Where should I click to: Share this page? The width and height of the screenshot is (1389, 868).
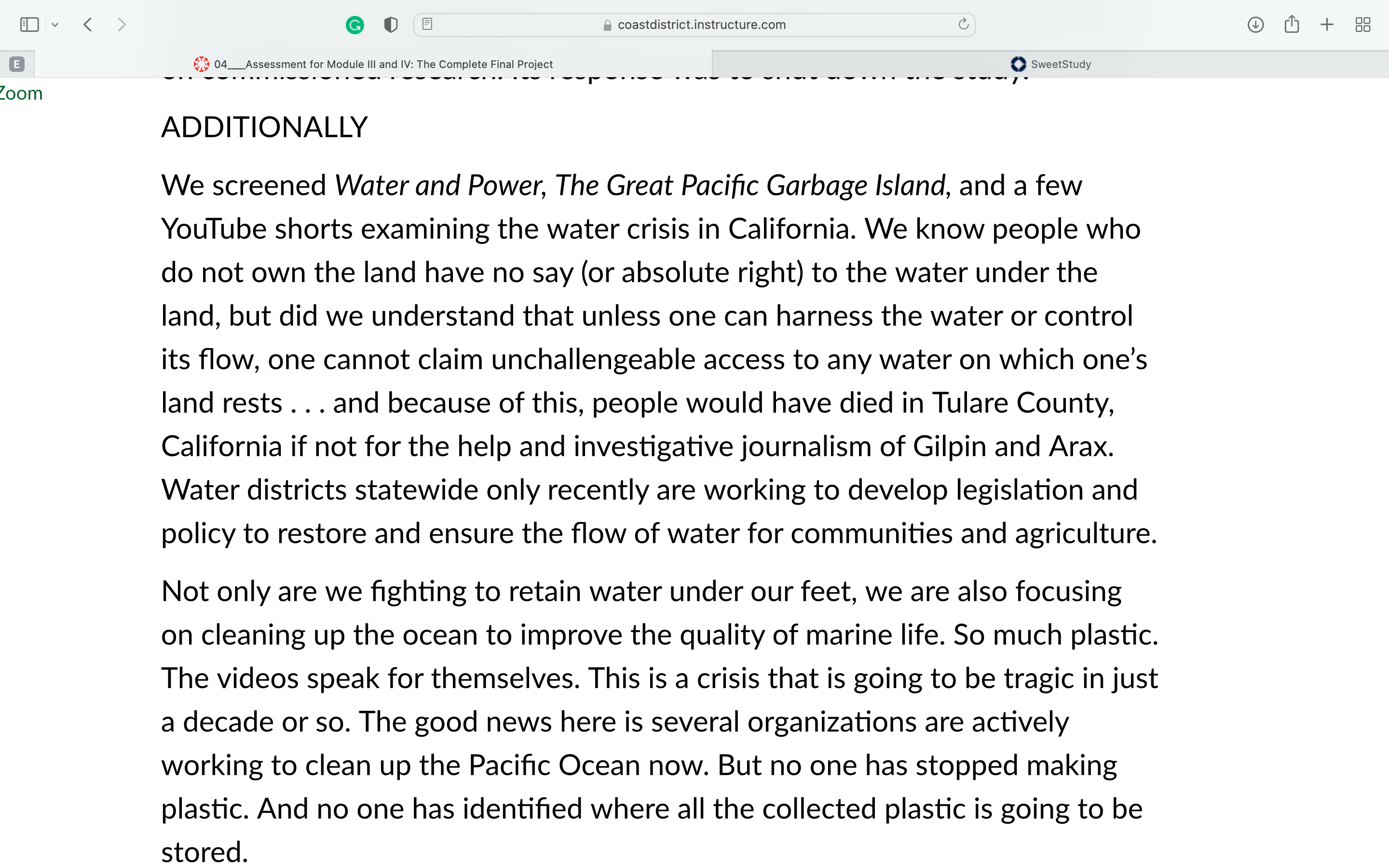click(x=1292, y=24)
